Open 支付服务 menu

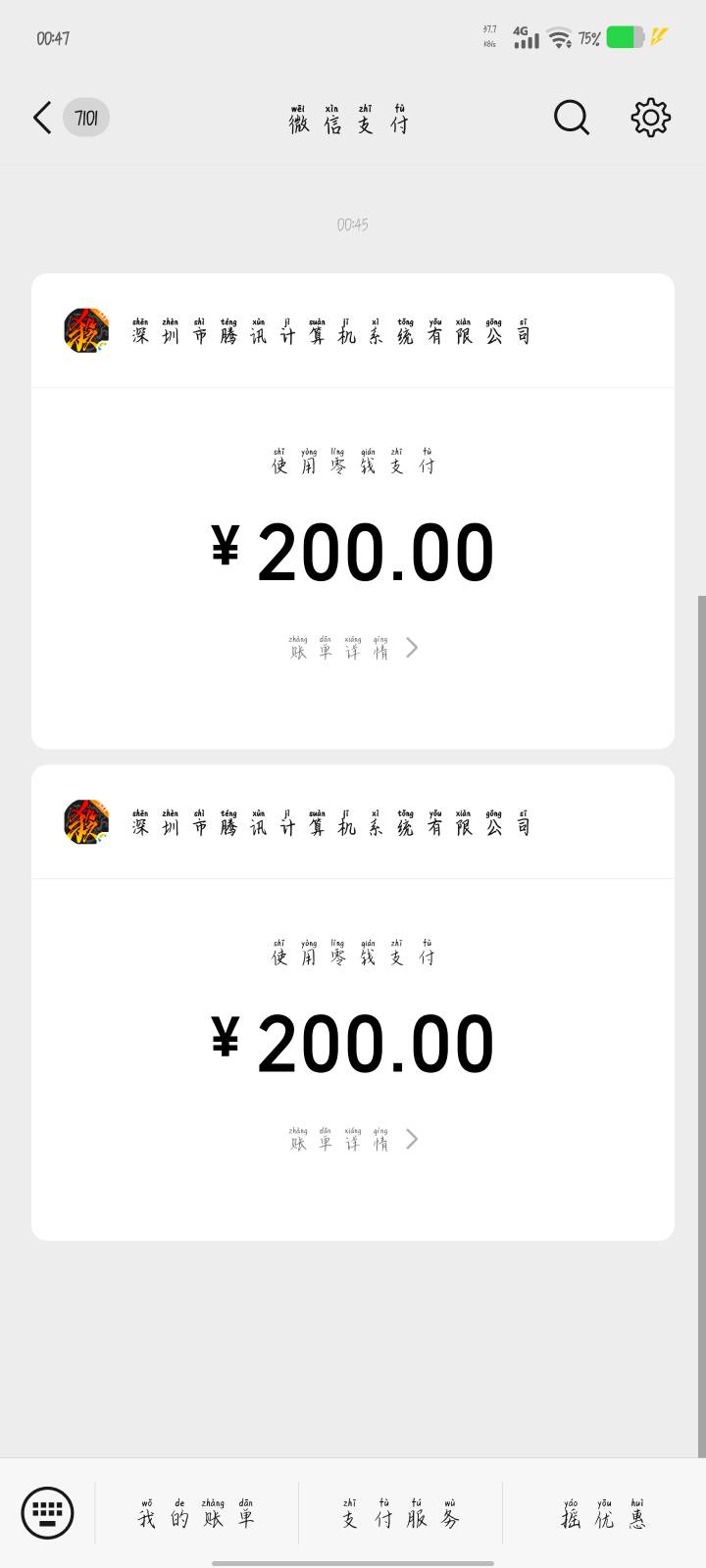(x=400, y=1514)
